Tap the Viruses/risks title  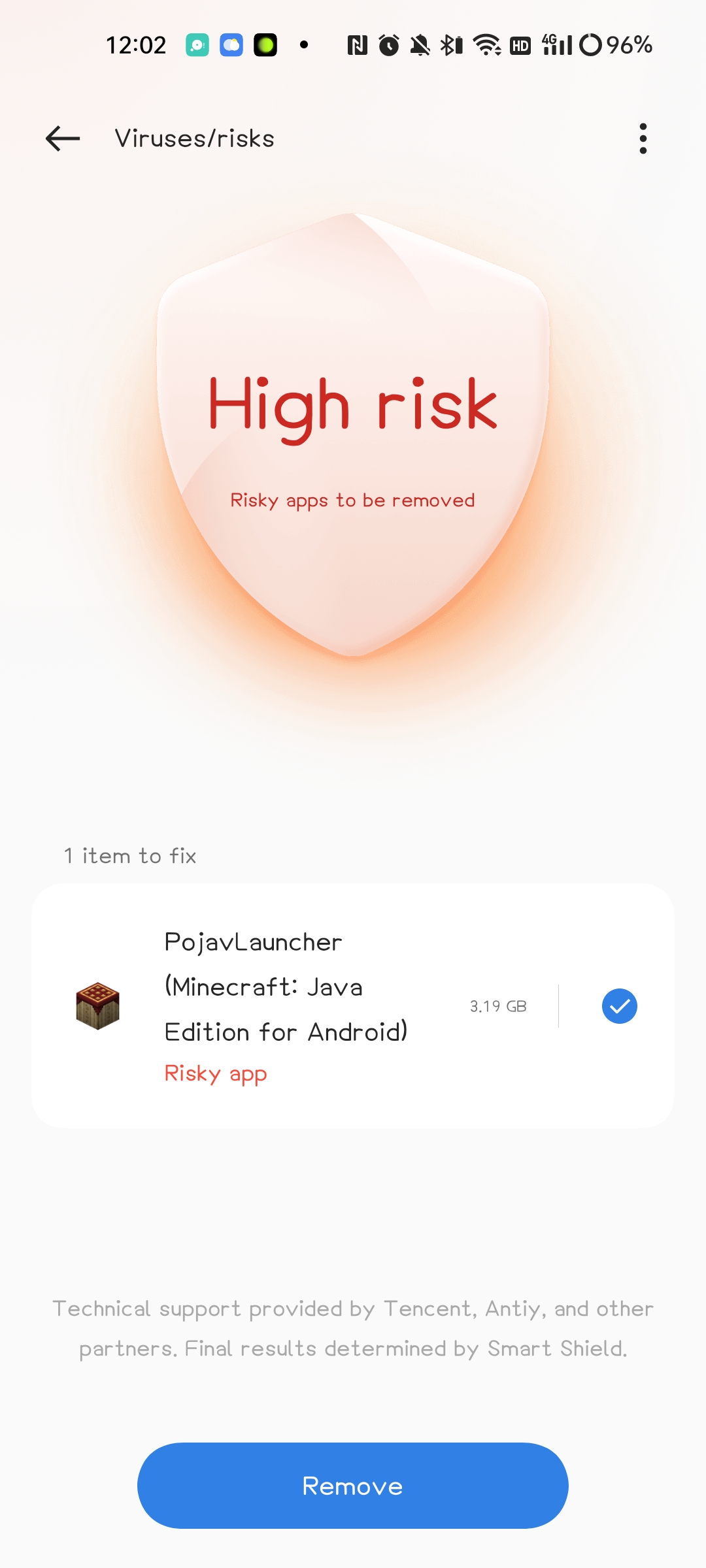tap(194, 138)
